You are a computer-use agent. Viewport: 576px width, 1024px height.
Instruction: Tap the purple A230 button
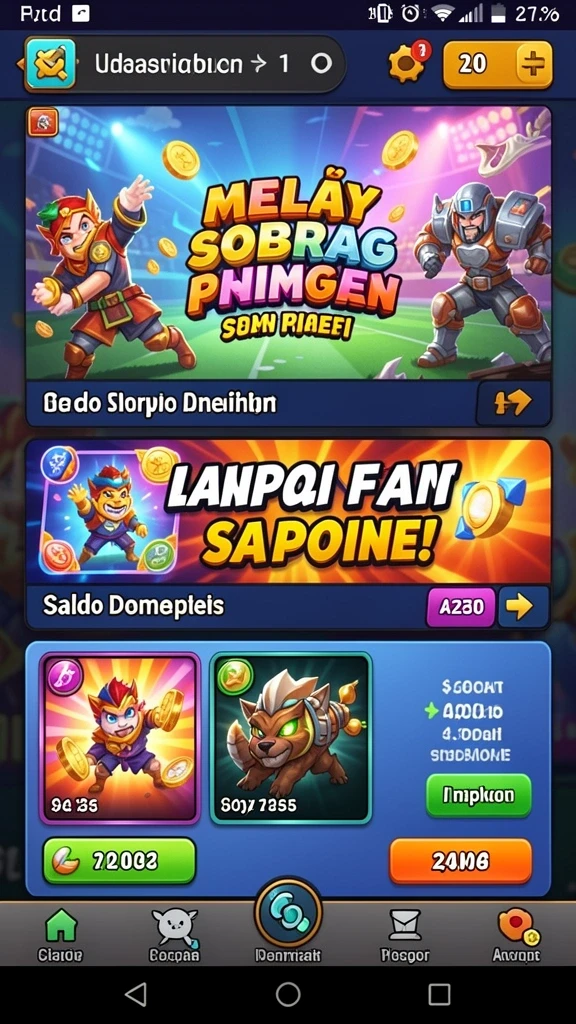pyautogui.click(x=461, y=607)
